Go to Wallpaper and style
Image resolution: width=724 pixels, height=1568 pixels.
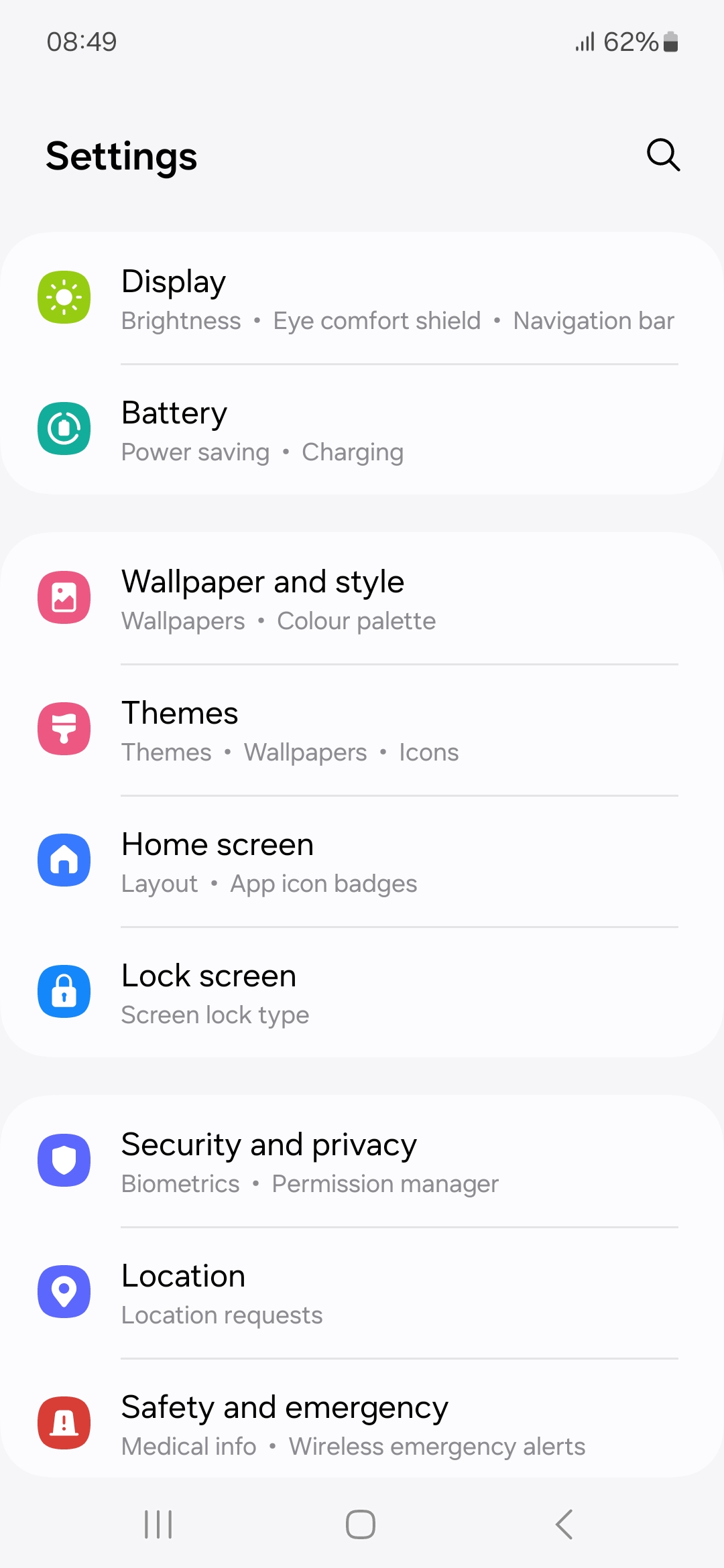(362, 599)
